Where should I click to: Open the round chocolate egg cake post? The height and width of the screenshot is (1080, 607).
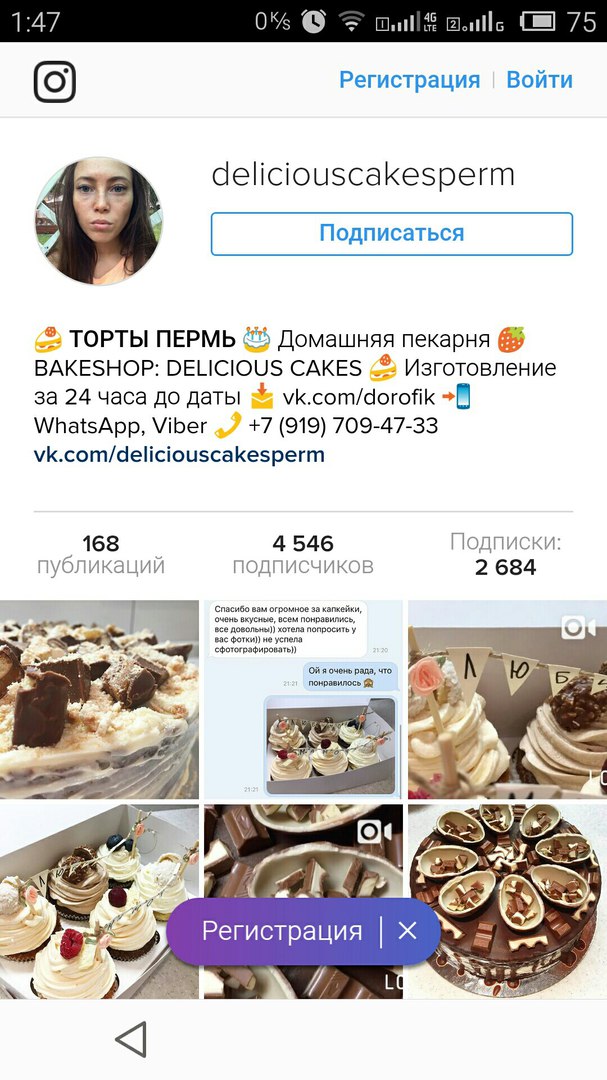(507, 900)
